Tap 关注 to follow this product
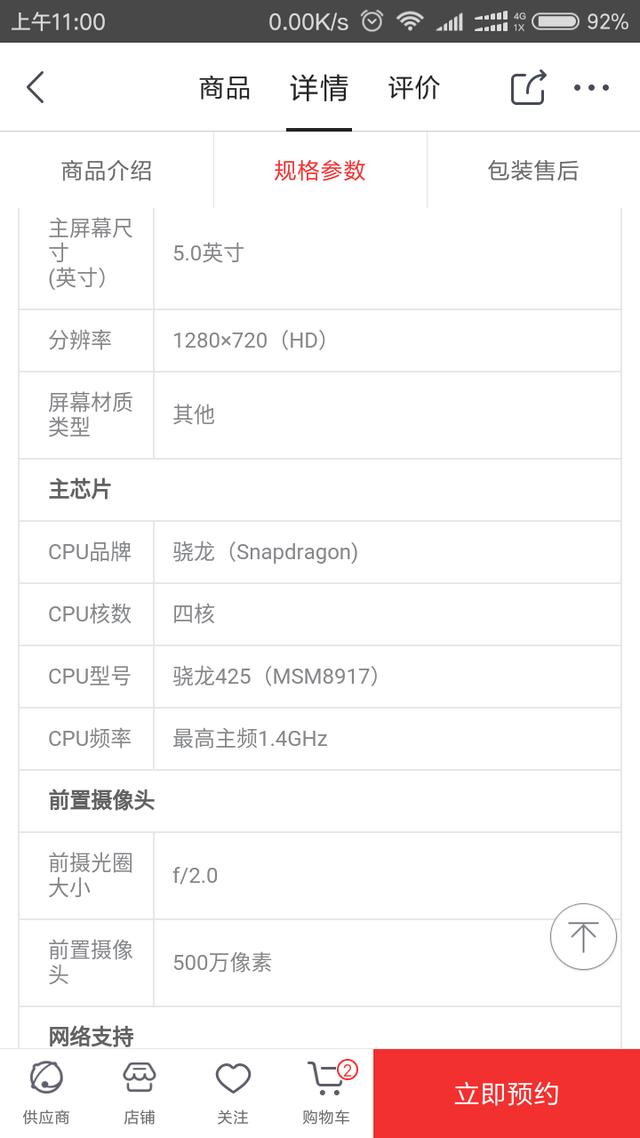This screenshot has height=1138, width=640. tap(233, 1093)
